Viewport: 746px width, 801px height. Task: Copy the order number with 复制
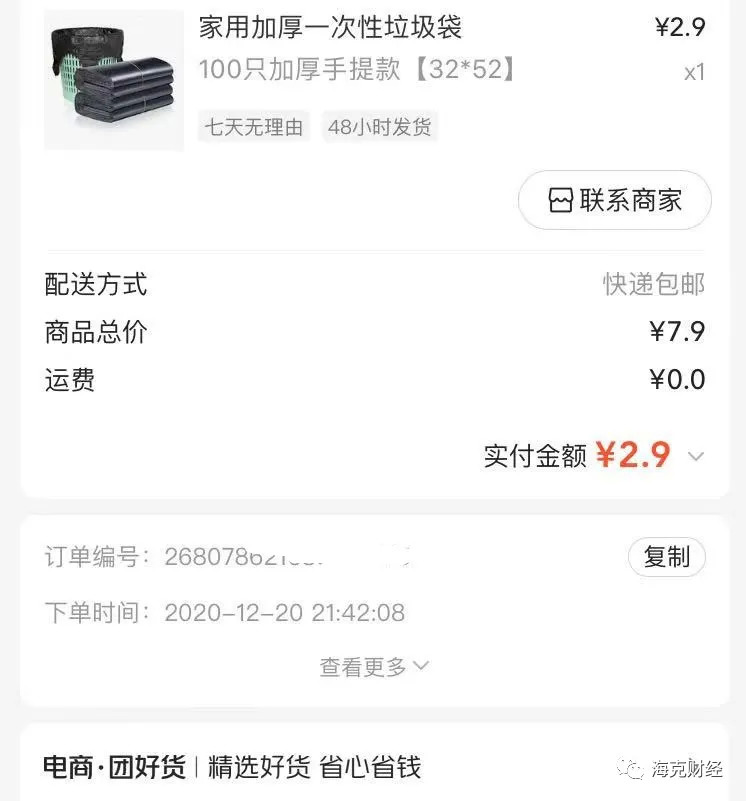pos(666,557)
